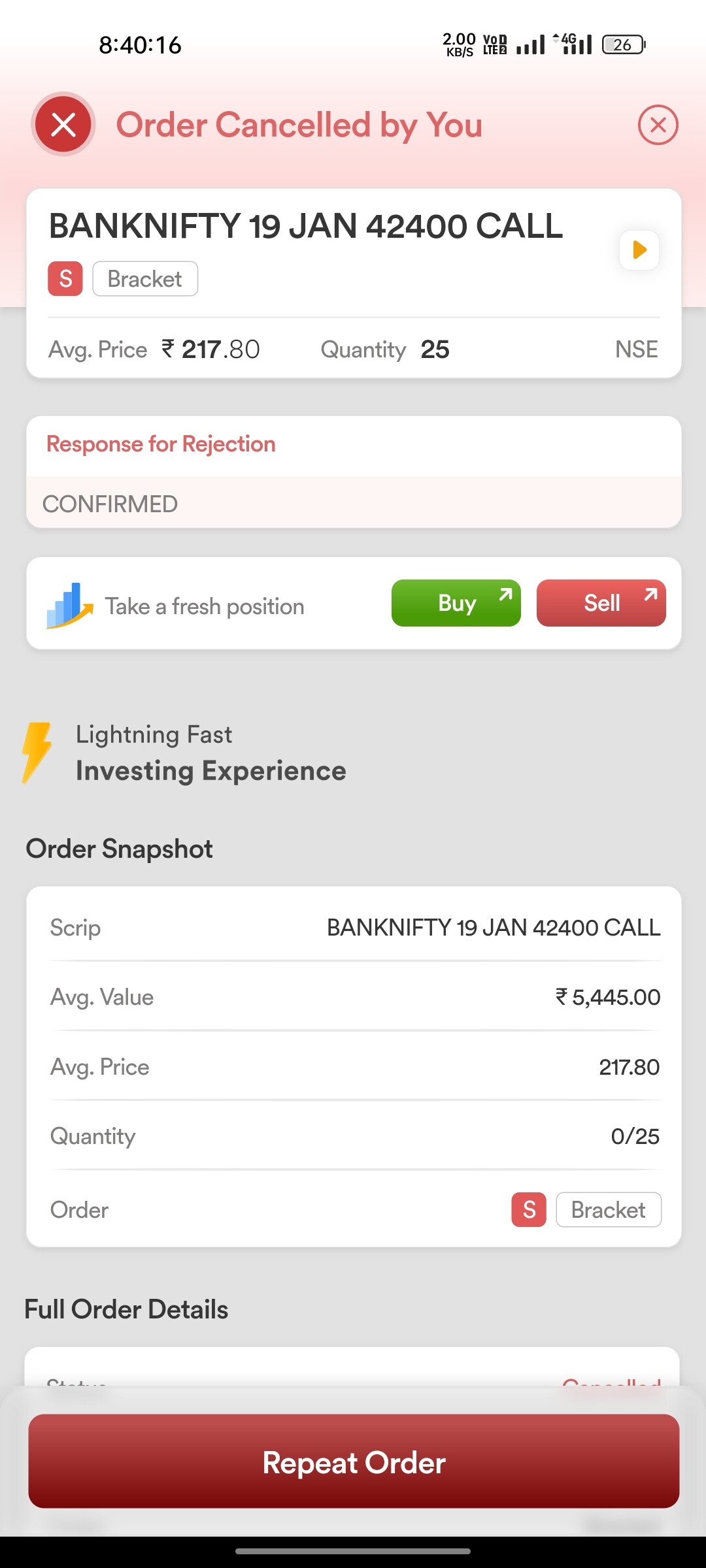Tap the green Buy button
This screenshot has height=1568, width=706.
(456, 603)
